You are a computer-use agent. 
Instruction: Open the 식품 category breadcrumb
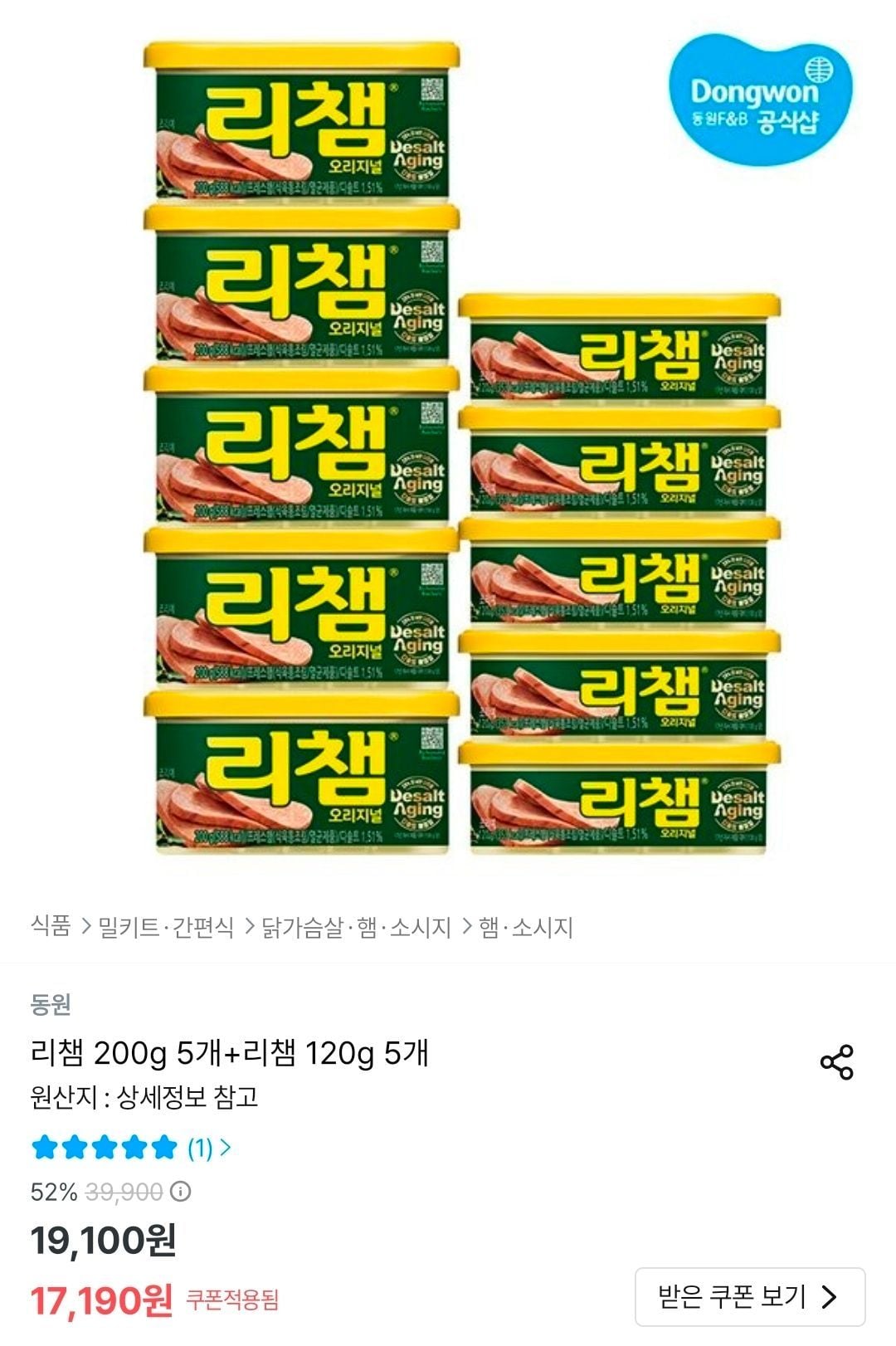(x=51, y=926)
